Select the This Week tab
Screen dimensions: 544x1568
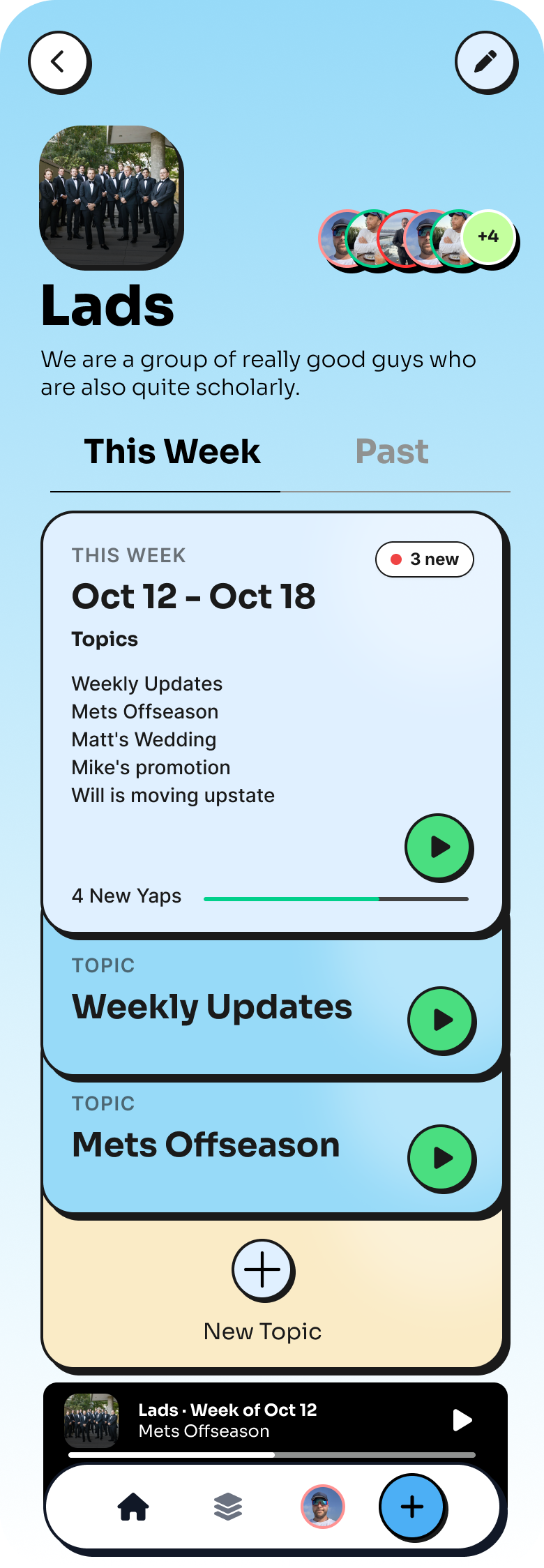pyautogui.click(x=173, y=452)
